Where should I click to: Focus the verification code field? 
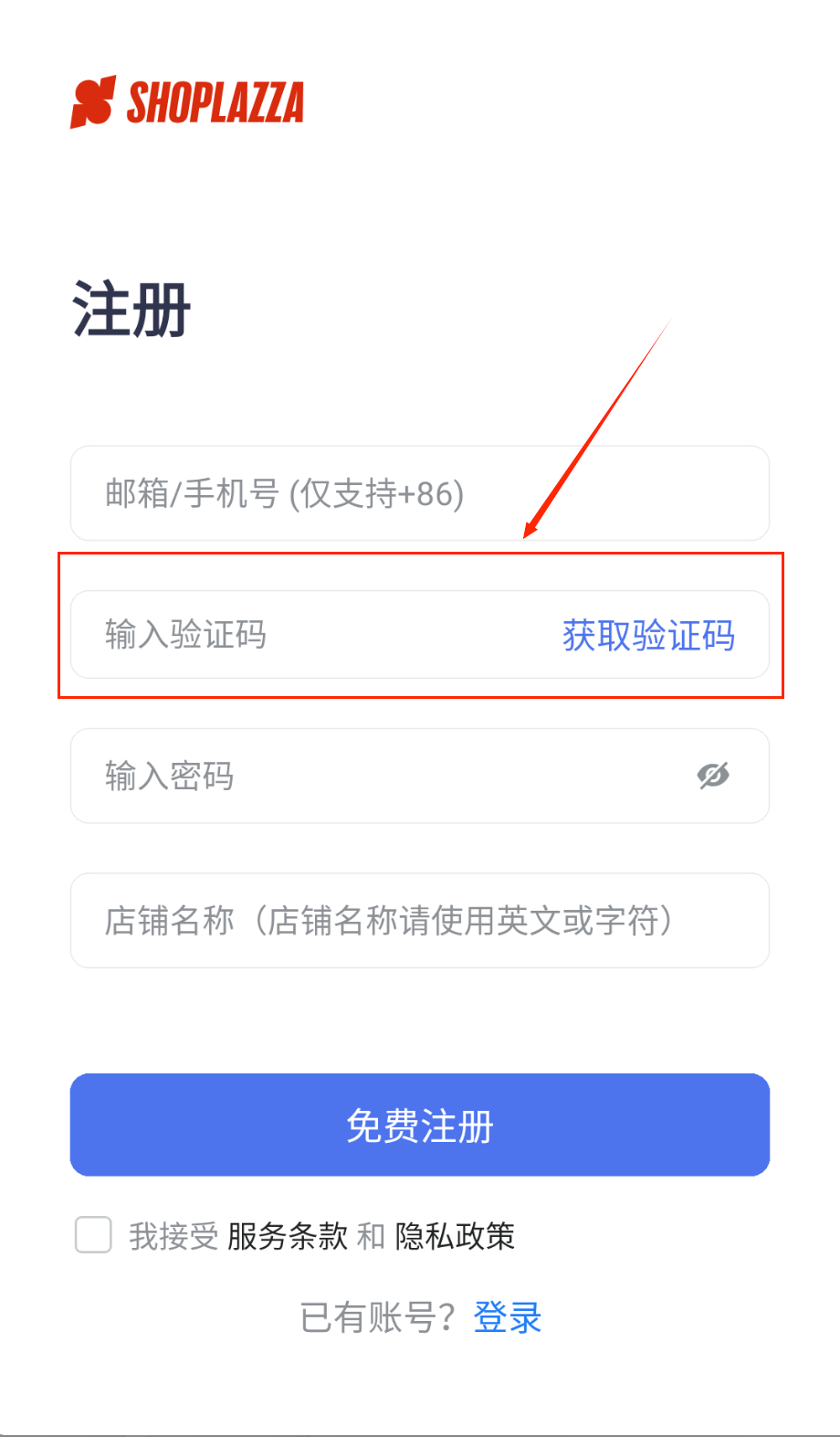click(310, 634)
